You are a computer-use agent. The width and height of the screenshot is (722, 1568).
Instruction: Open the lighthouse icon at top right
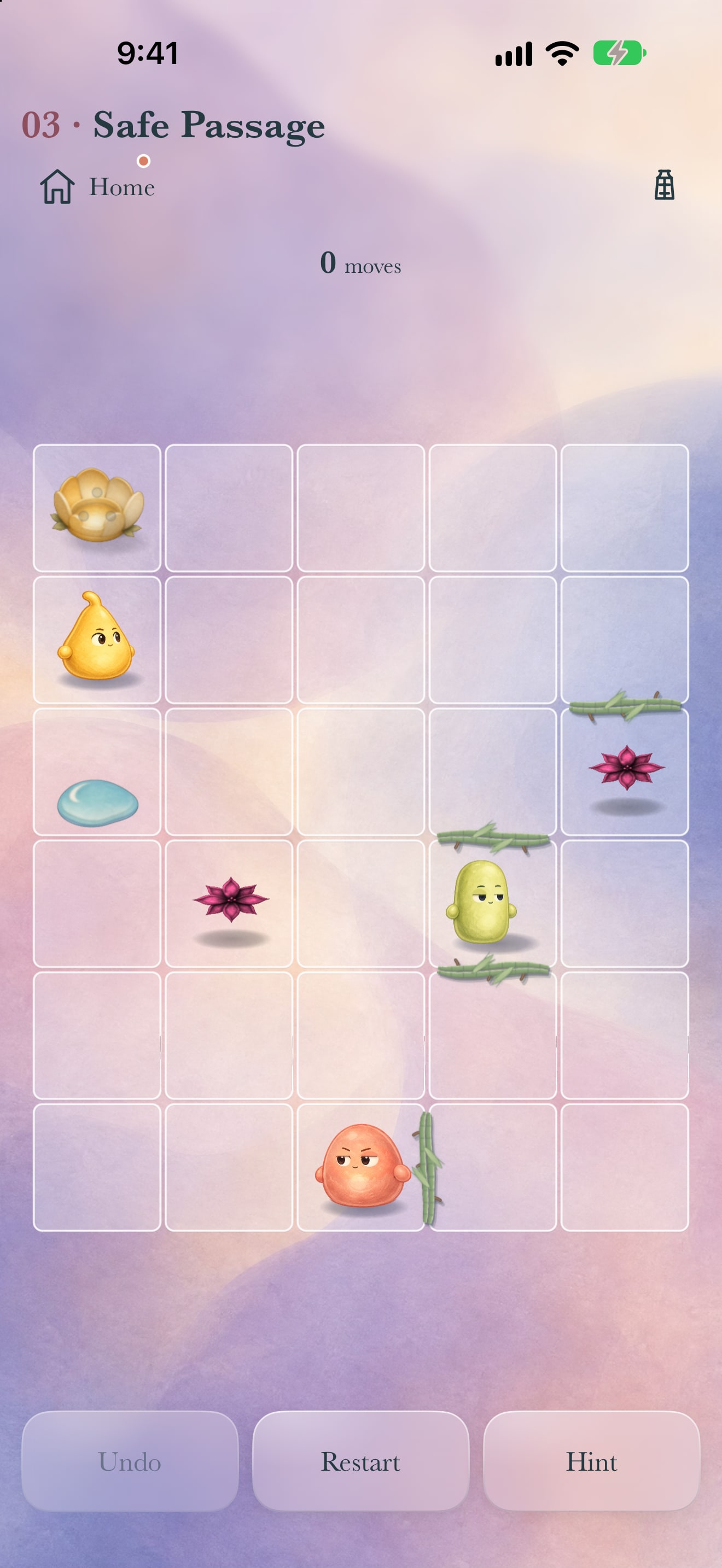[663, 185]
